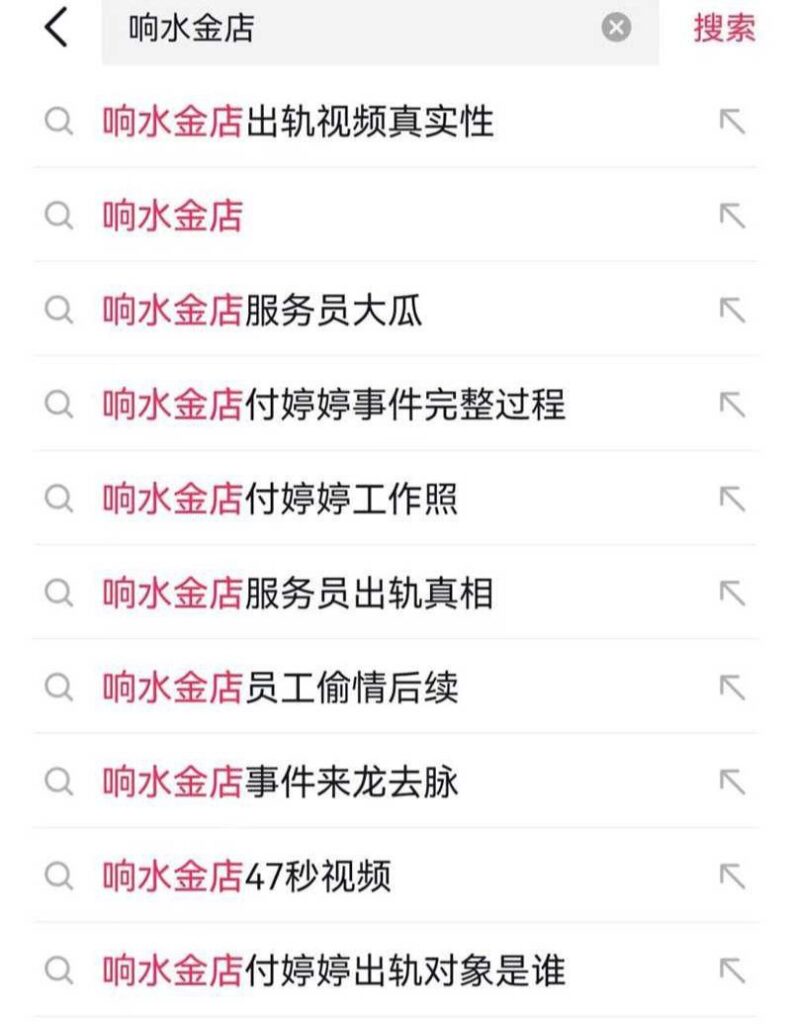Tap the search field containing 响水金店

point(350,29)
